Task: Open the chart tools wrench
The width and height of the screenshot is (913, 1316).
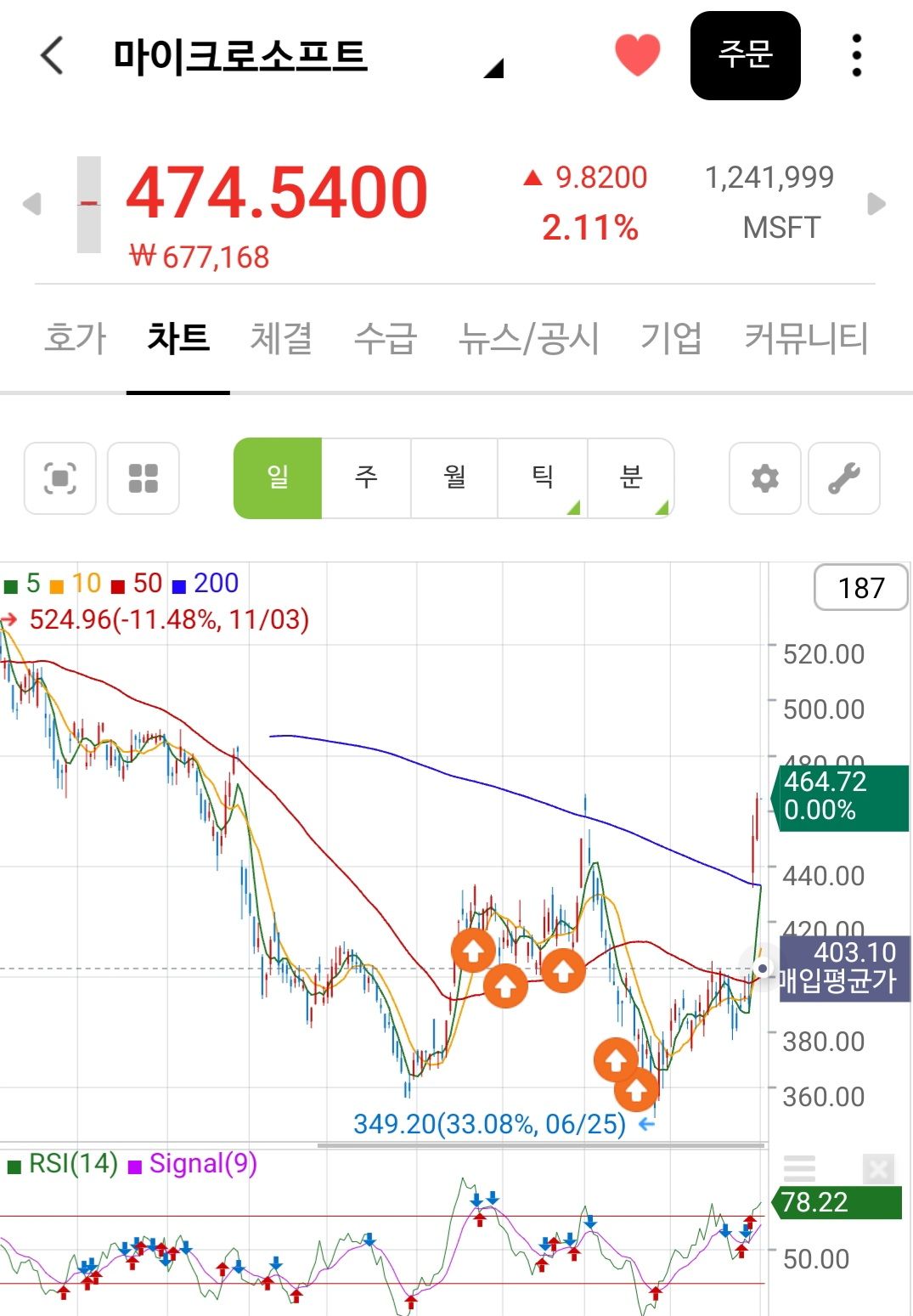Action: click(843, 478)
